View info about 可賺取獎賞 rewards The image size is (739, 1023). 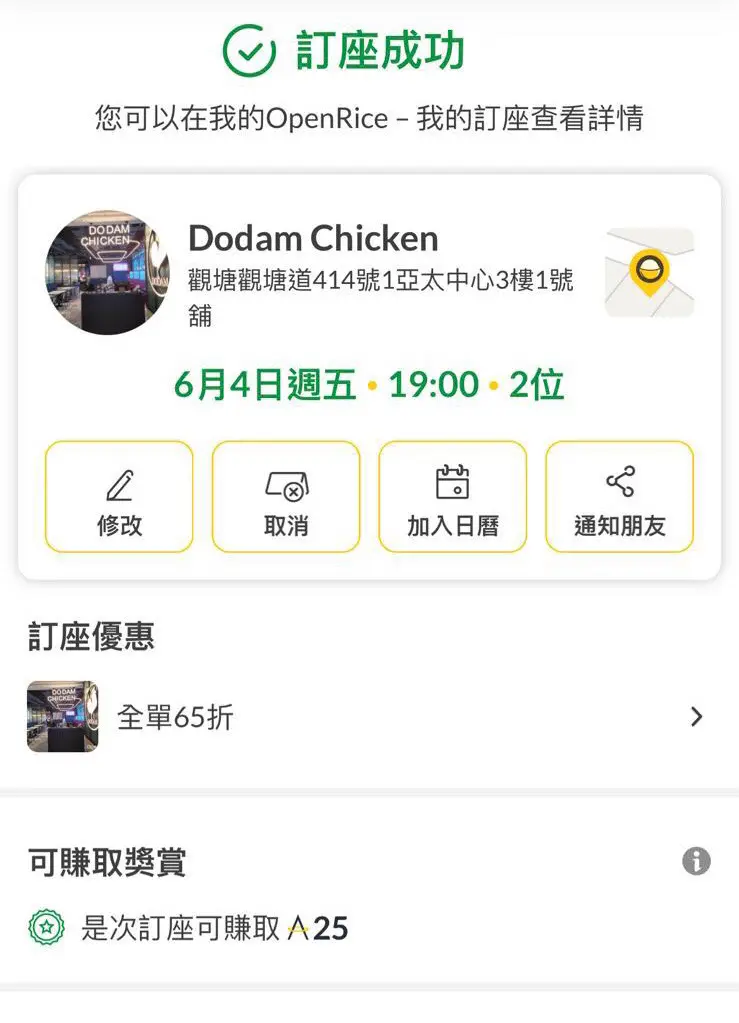(x=696, y=861)
